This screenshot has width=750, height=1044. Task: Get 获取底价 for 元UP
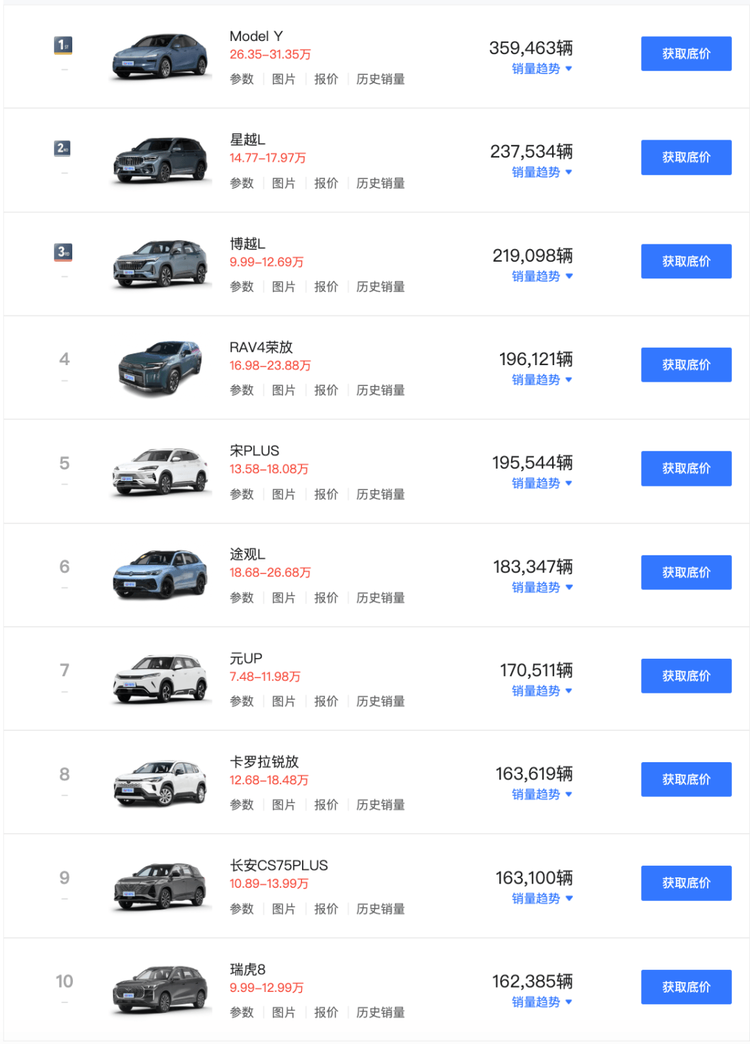pyautogui.click(x=686, y=676)
